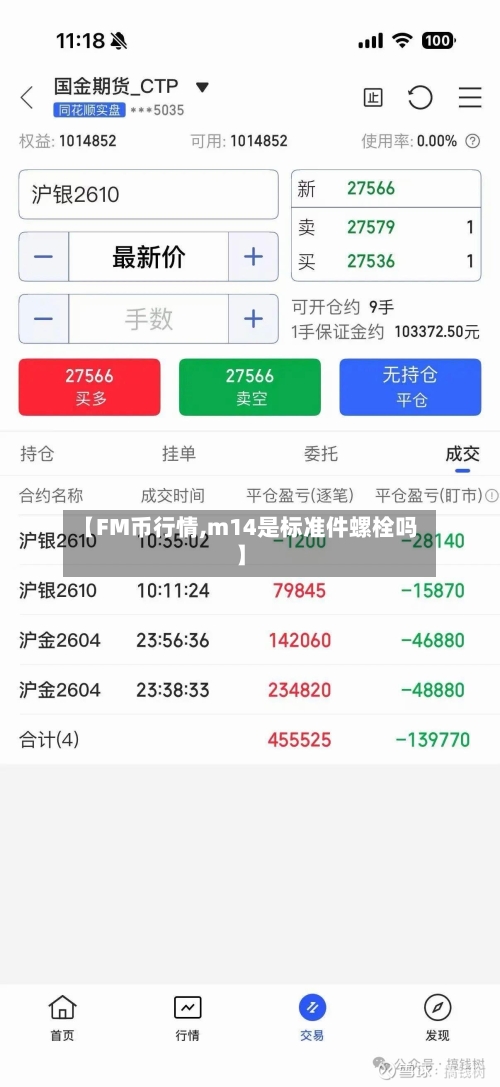500x1087 pixels.
Task: Buy long at 27566 (买多)
Action: pyautogui.click(x=89, y=387)
